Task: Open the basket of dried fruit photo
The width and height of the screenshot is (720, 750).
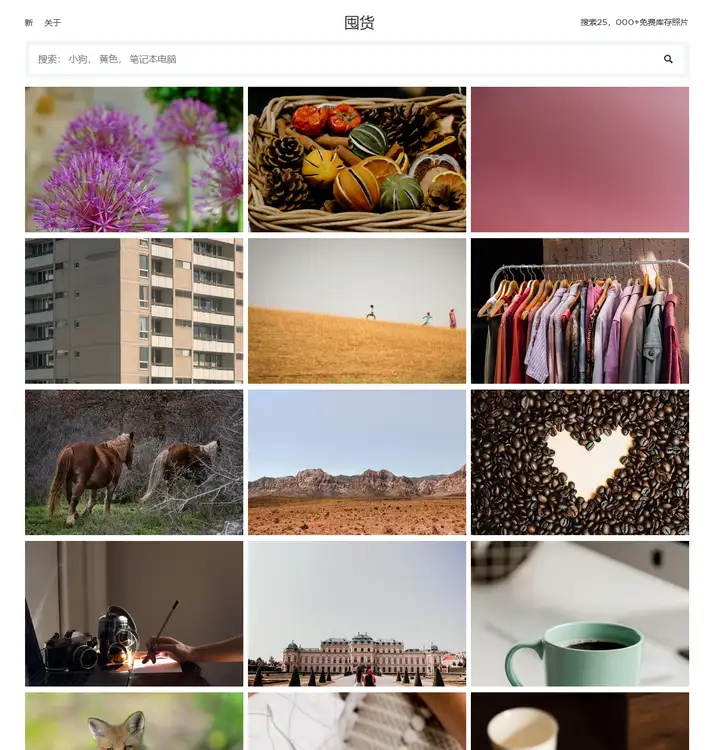Action: 357,159
